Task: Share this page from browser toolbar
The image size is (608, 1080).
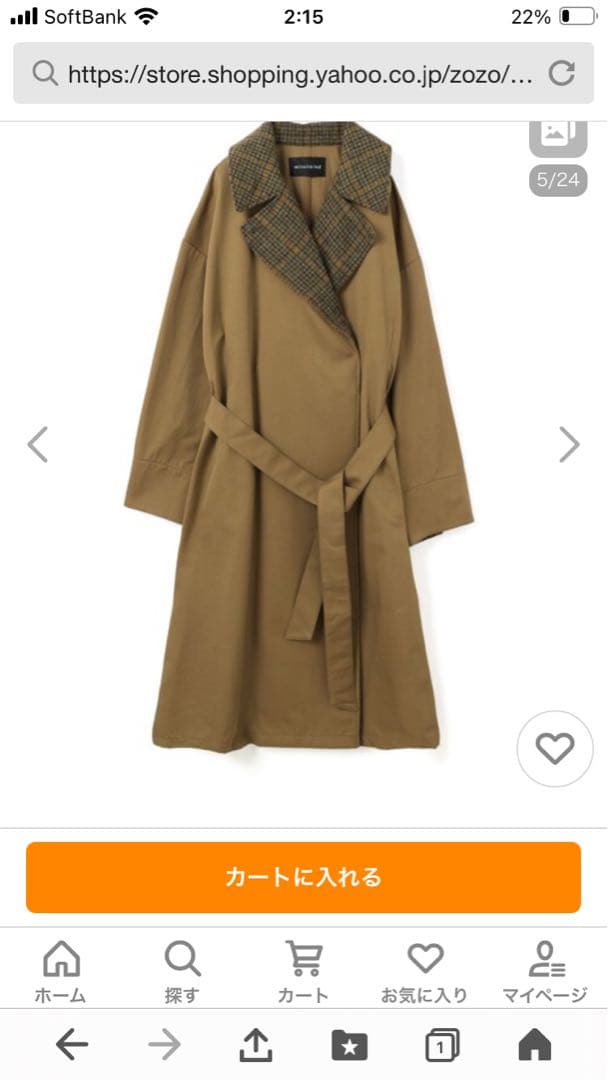Action: [256, 1046]
